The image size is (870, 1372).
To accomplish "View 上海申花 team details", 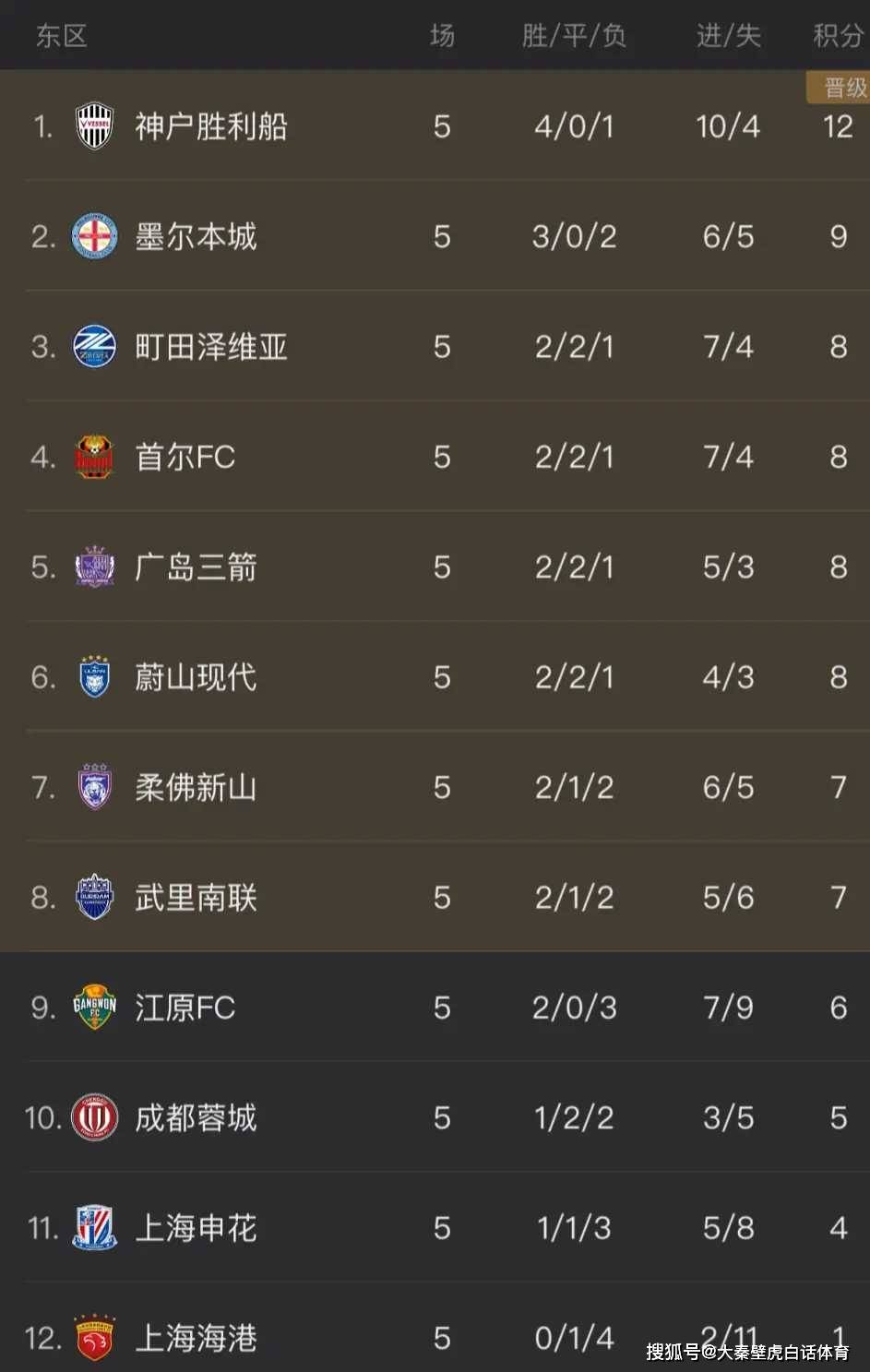I will pos(196,1228).
